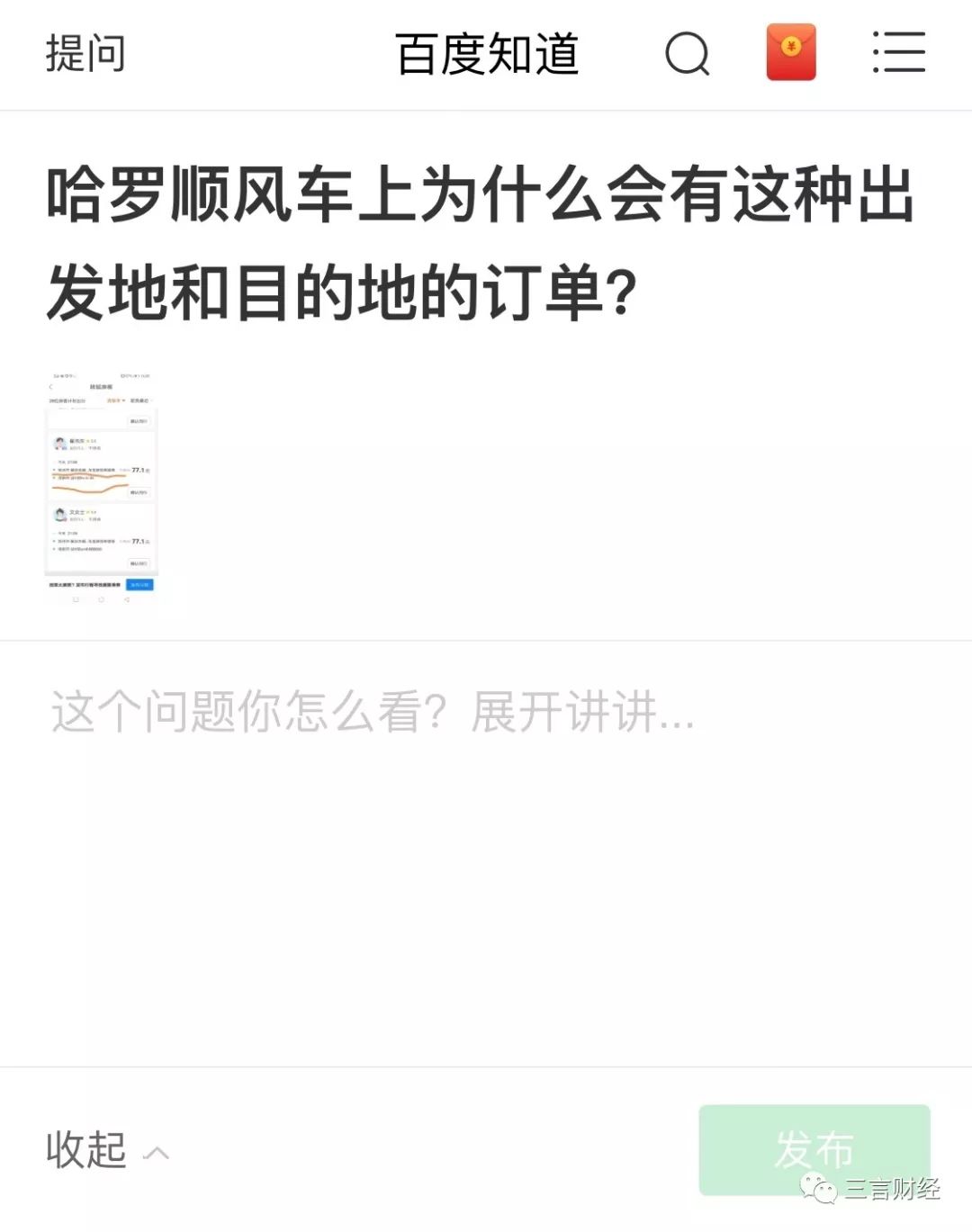This screenshot has width=972, height=1232.
Task: Collapse the answer box with 收起
Action: pyautogui.click(x=105, y=1150)
